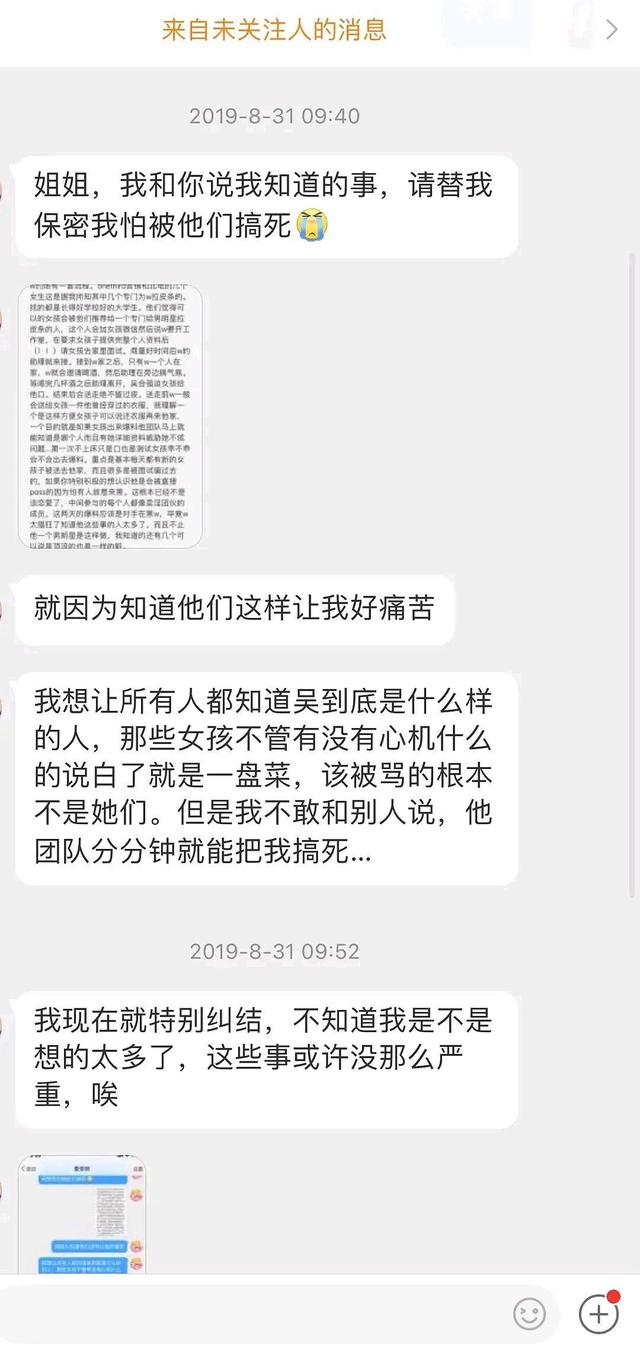Viewport: 640px width, 1362px height.
Task: Open the 来自未关注人的消息 chevron arrow
Action: tap(612, 29)
